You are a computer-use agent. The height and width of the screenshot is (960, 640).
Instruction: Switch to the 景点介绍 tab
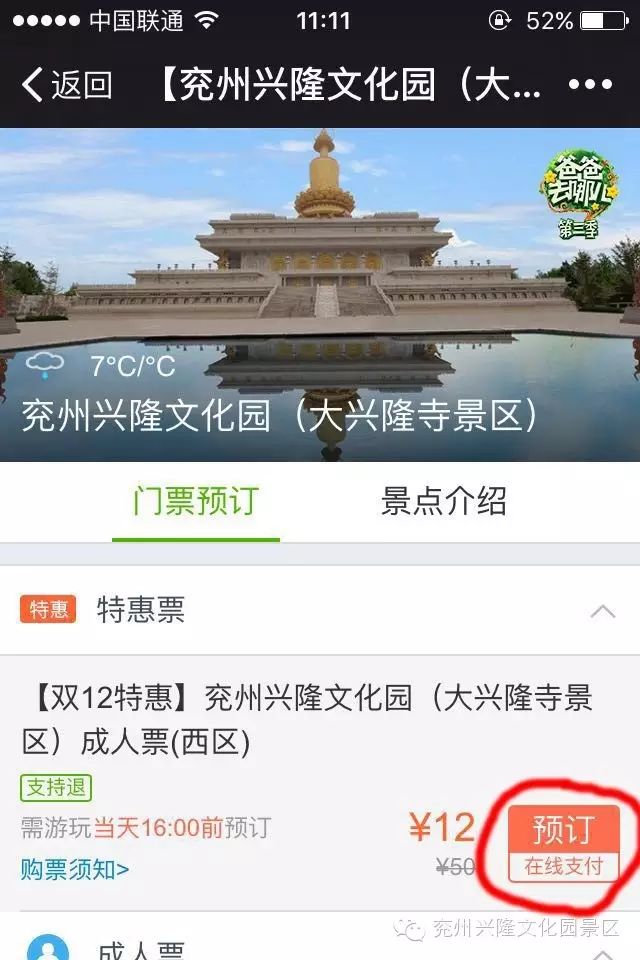pyautogui.click(x=444, y=500)
